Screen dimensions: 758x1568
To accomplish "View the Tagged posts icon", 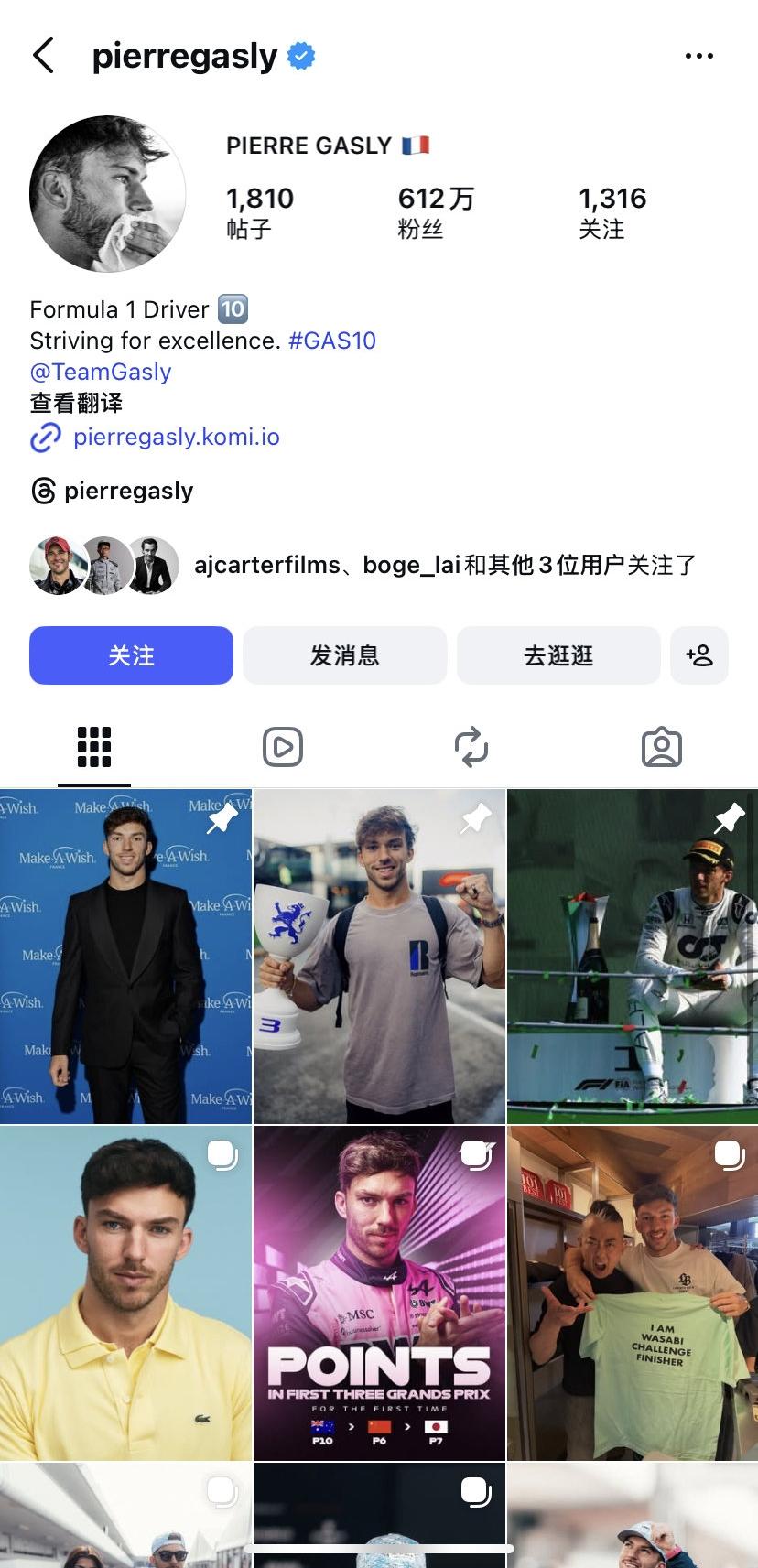I will (x=662, y=747).
